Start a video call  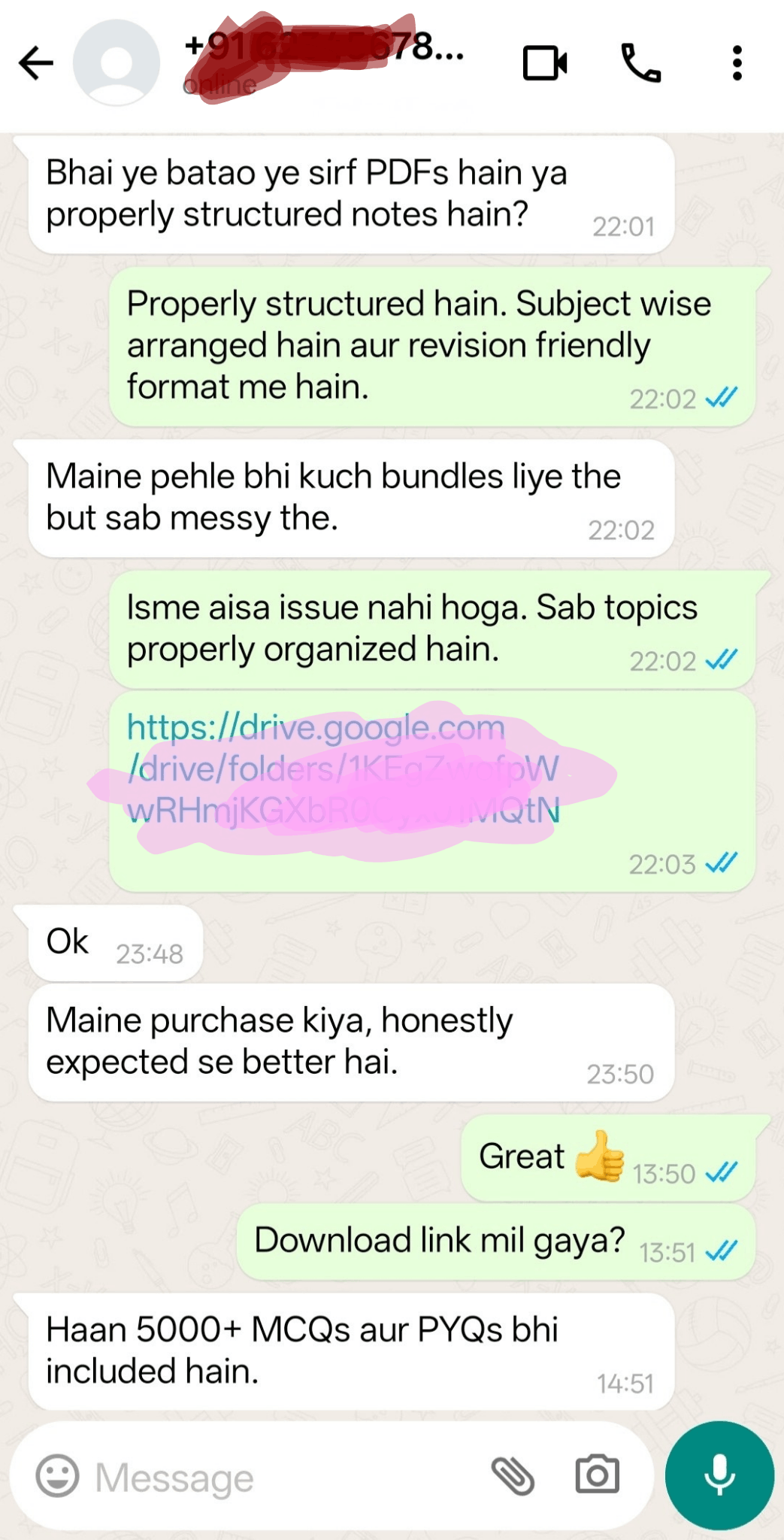point(545,62)
